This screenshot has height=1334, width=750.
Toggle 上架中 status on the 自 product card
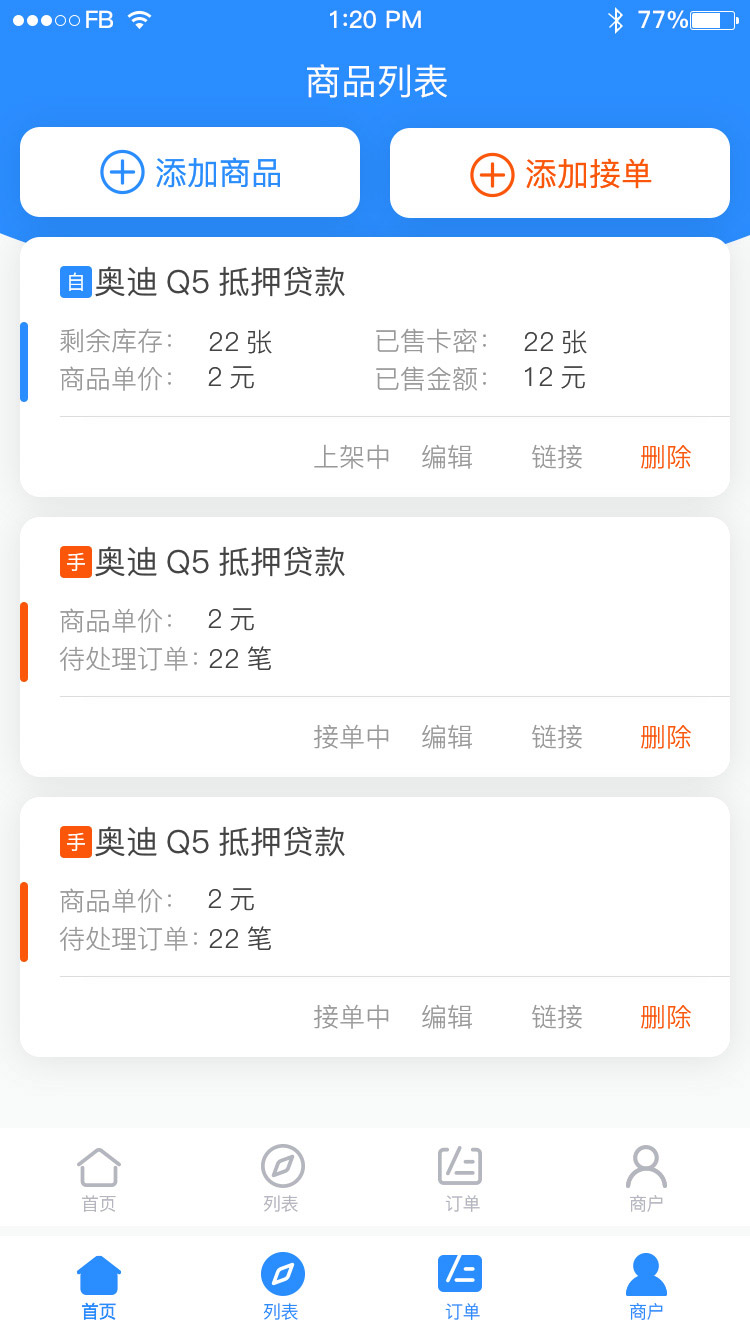point(352,457)
